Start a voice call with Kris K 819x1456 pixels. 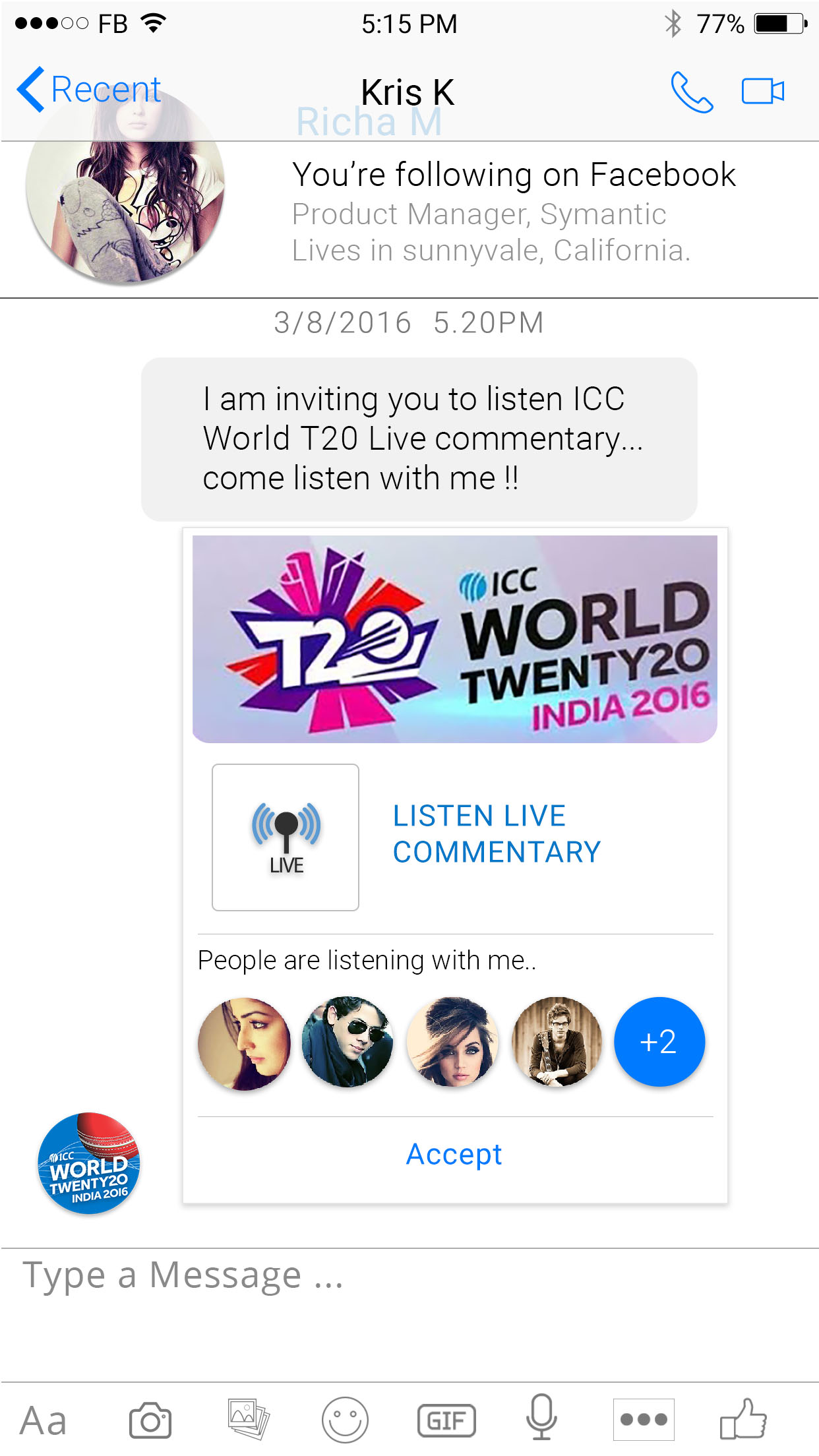pyautogui.click(x=691, y=92)
